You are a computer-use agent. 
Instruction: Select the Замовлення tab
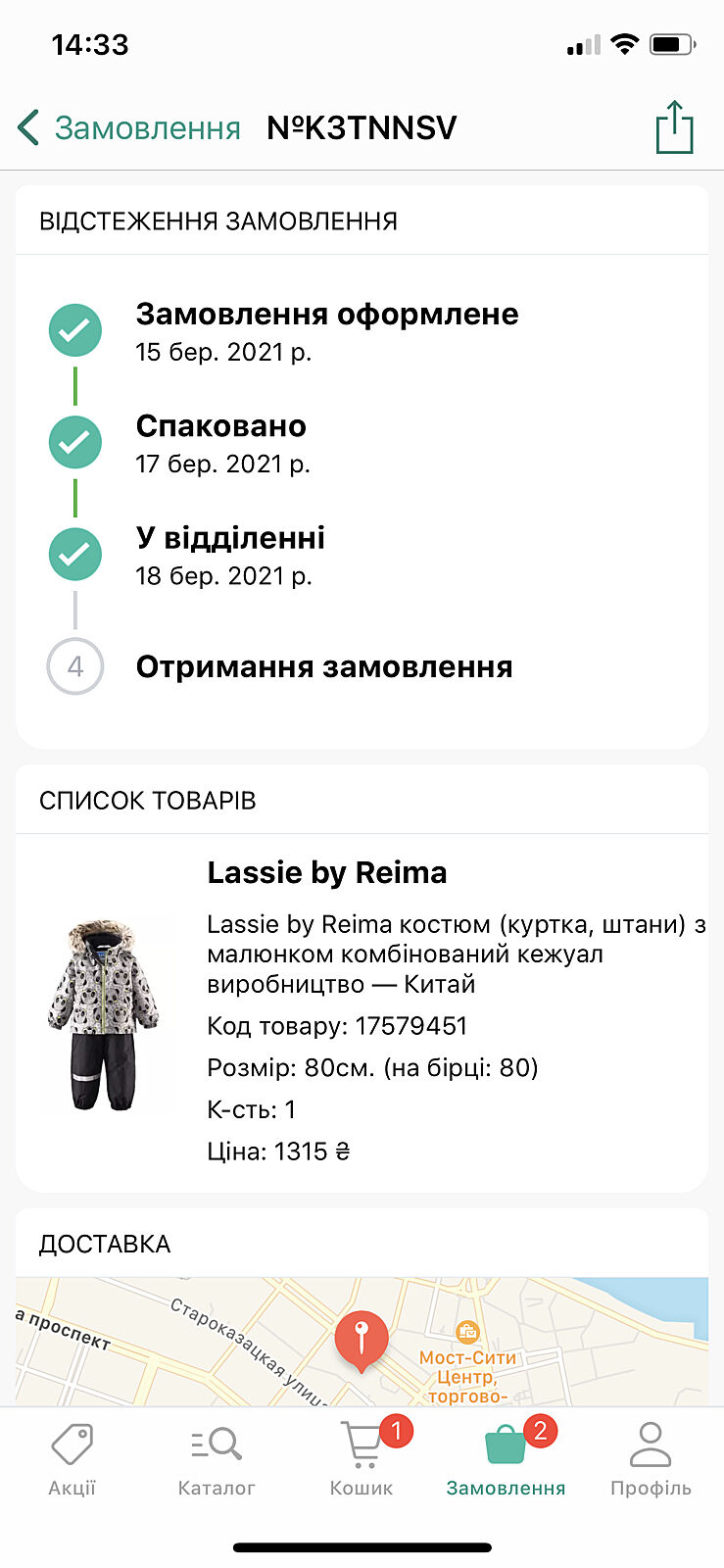(x=506, y=1458)
